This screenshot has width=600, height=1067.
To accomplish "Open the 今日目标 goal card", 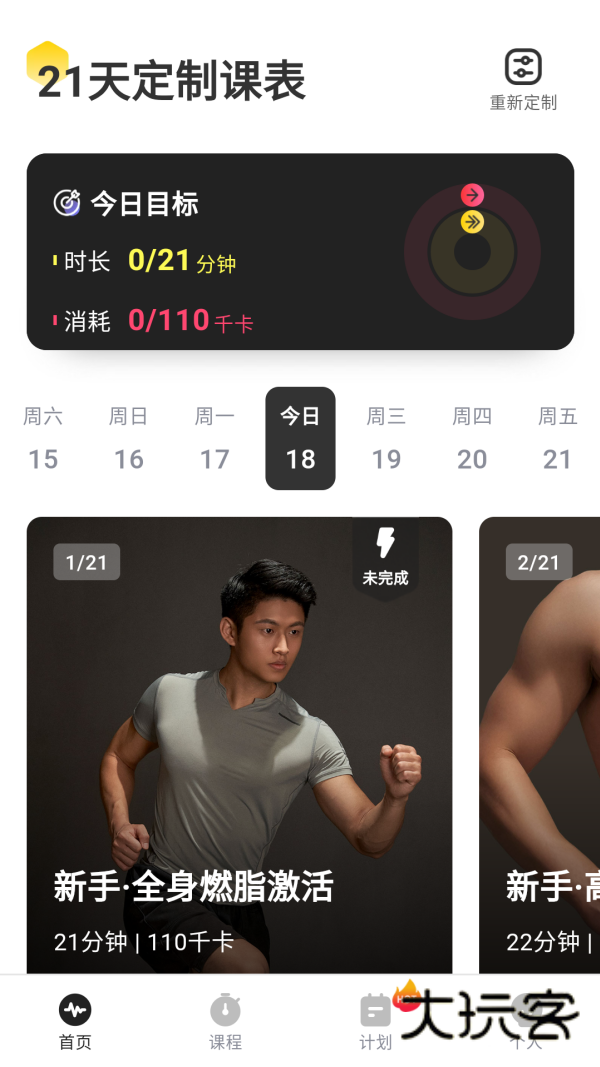I will 300,251.
